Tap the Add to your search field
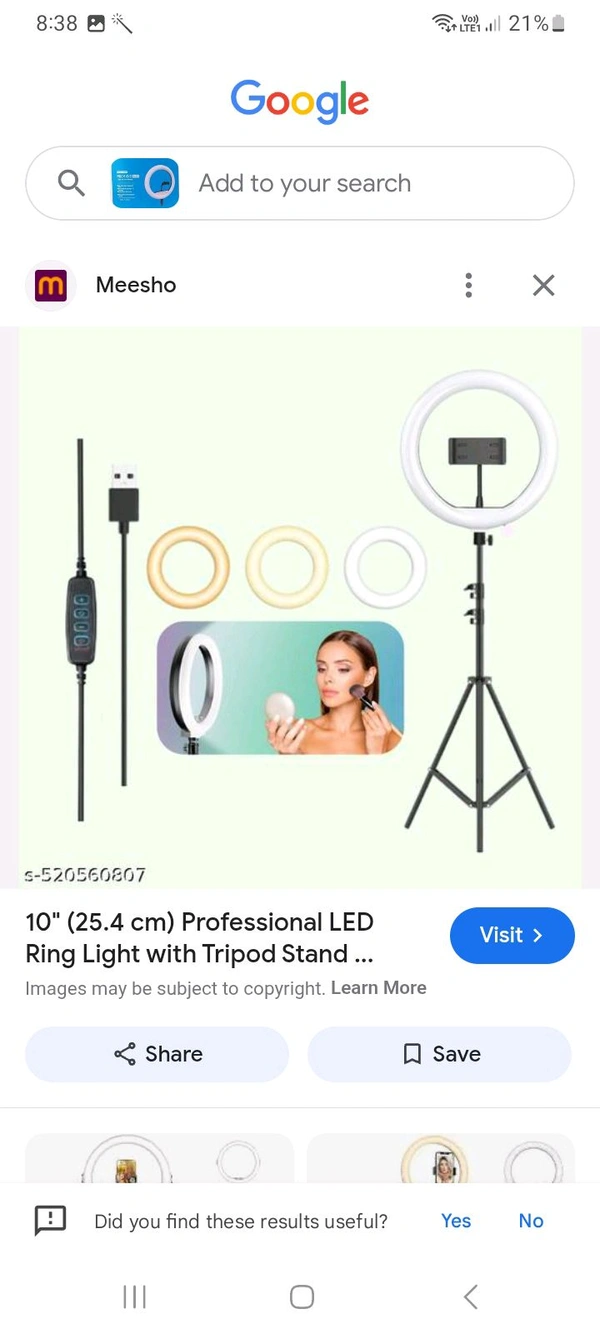Viewport: 600px width, 1333px height. tap(305, 184)
